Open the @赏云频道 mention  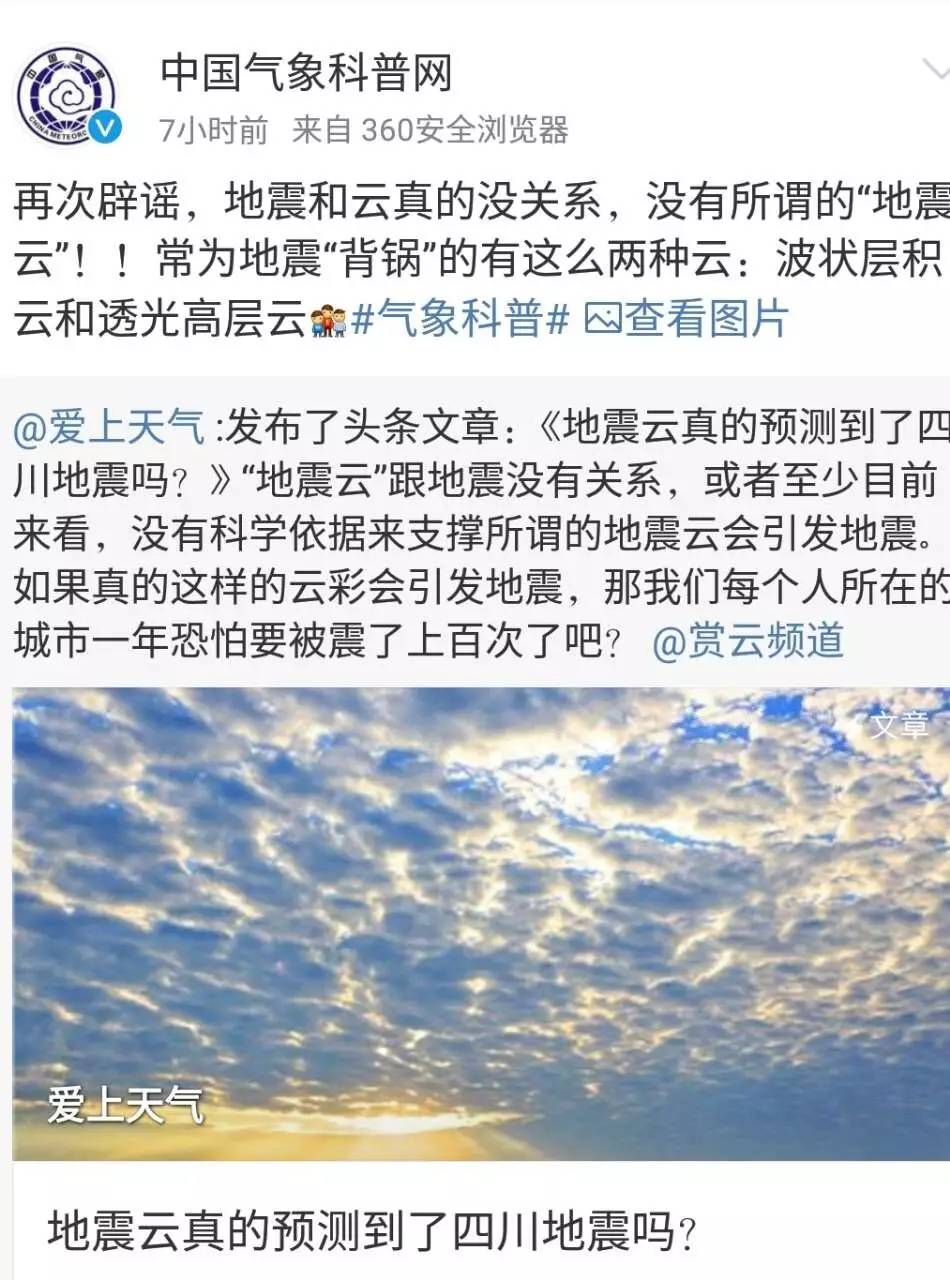click(747, 641)
